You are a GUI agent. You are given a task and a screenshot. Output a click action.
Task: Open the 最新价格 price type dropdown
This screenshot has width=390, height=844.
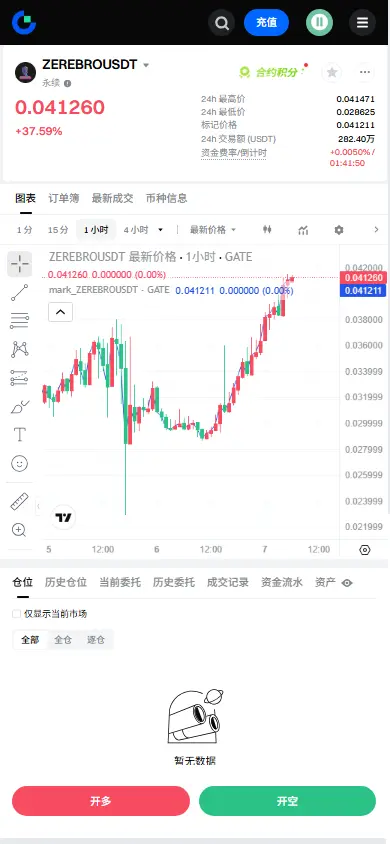[x=213, y=230]
